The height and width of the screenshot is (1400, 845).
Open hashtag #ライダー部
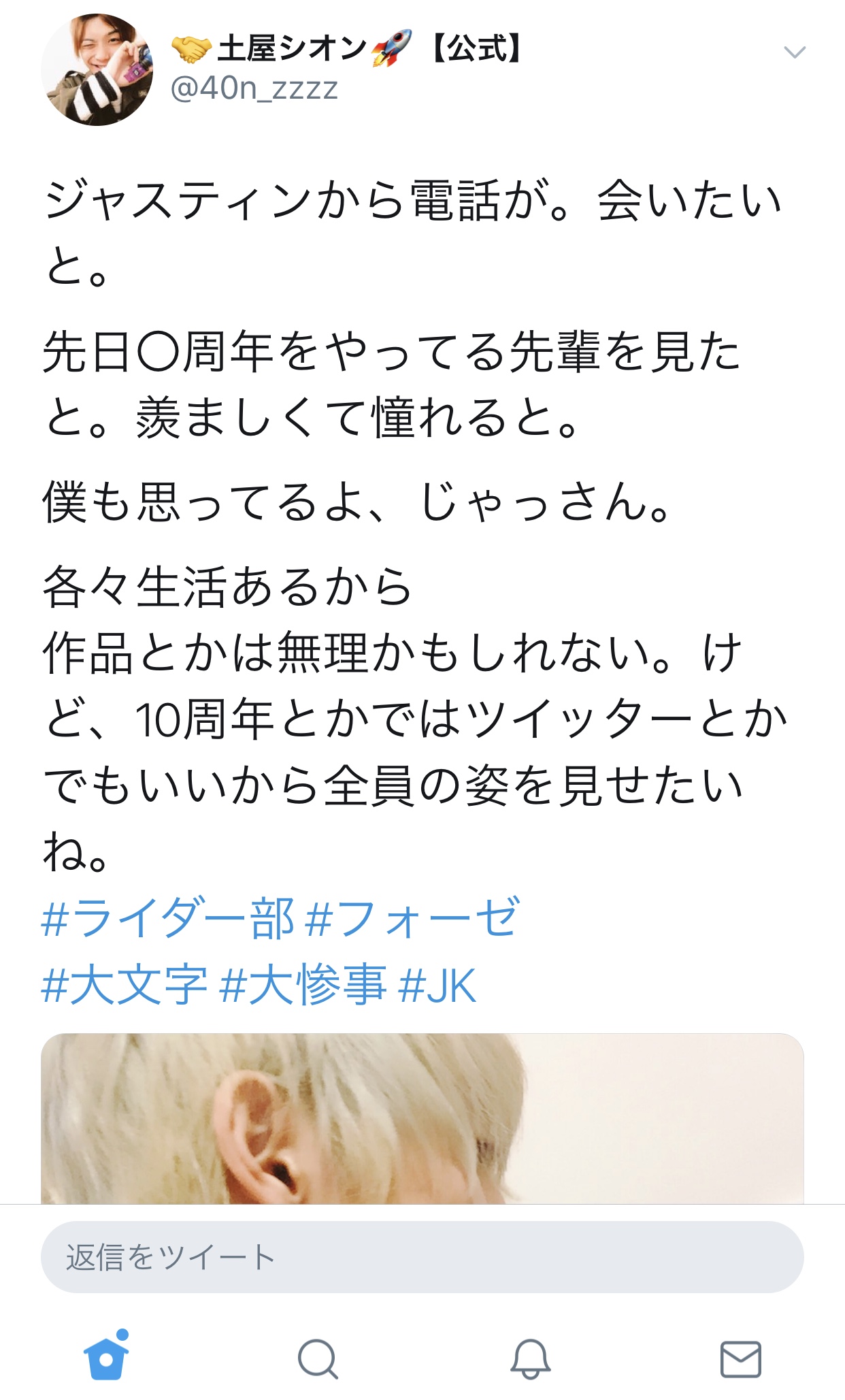coord(167,918)
